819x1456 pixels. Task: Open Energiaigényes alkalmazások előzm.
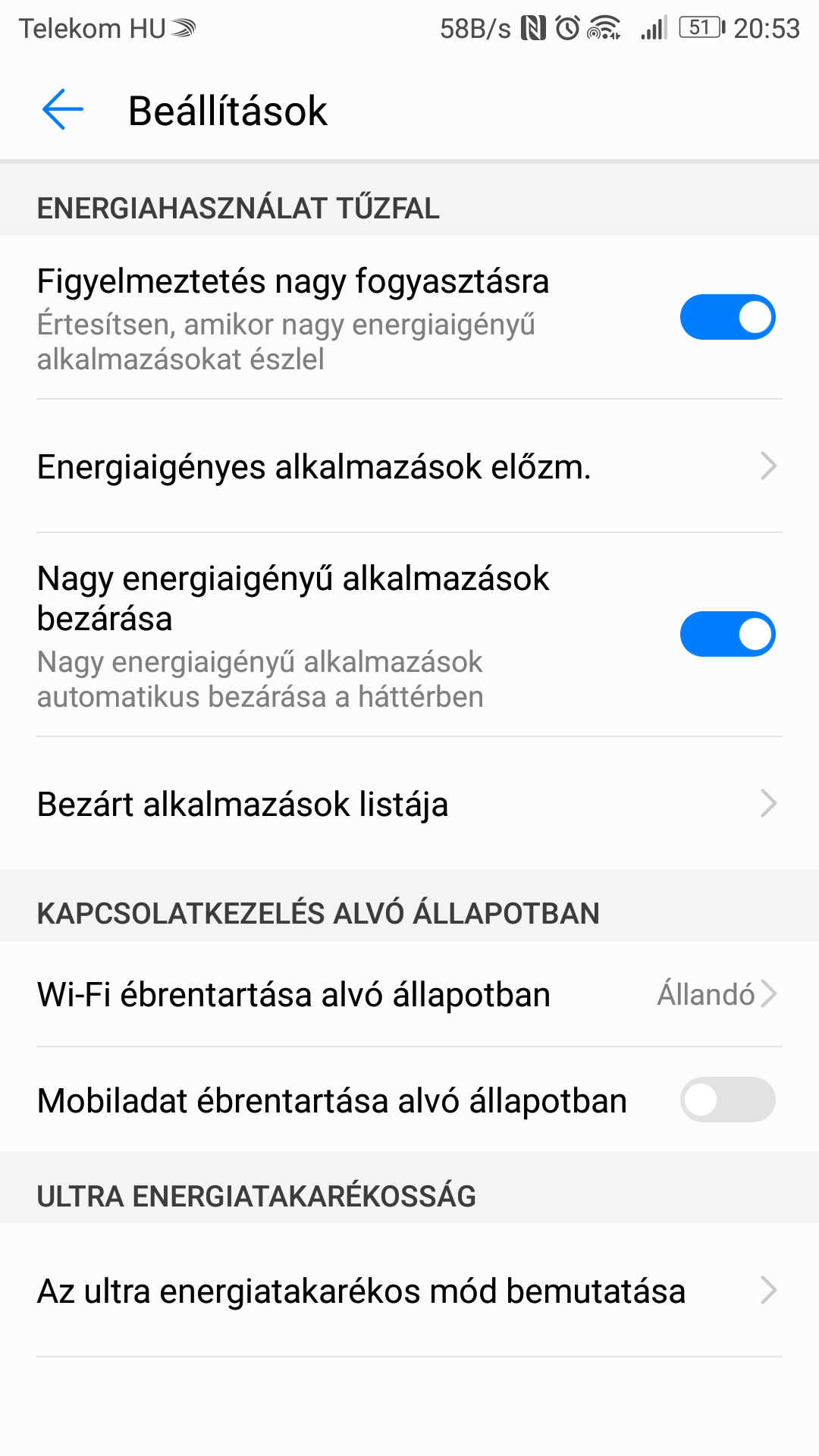click(x=409, y=466)
